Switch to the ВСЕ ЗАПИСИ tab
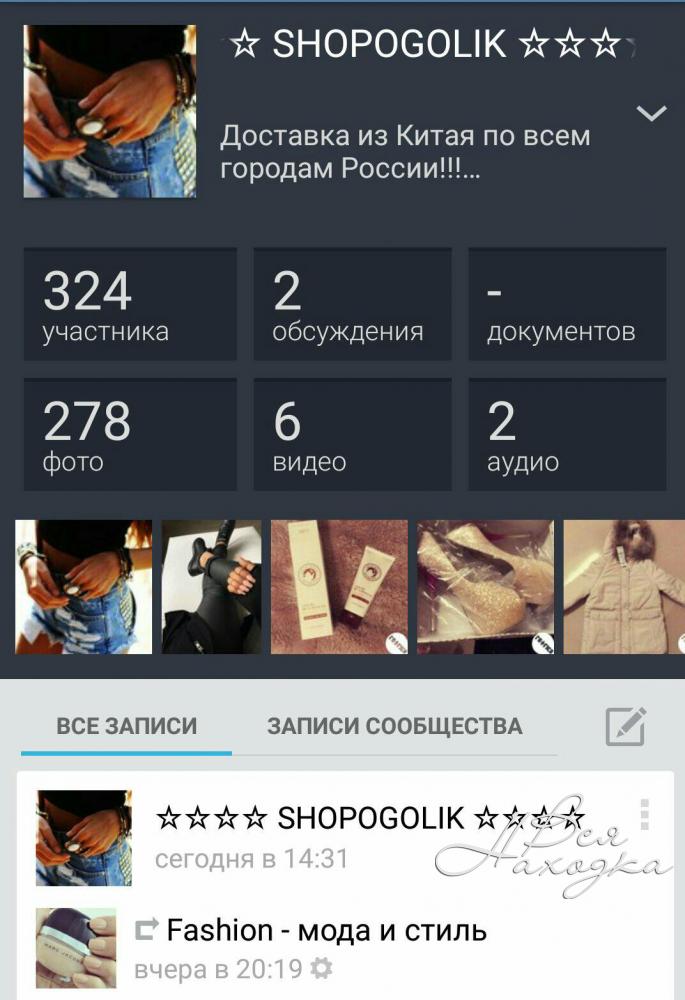The image size is (685, 1000). [x=127, y=726]
